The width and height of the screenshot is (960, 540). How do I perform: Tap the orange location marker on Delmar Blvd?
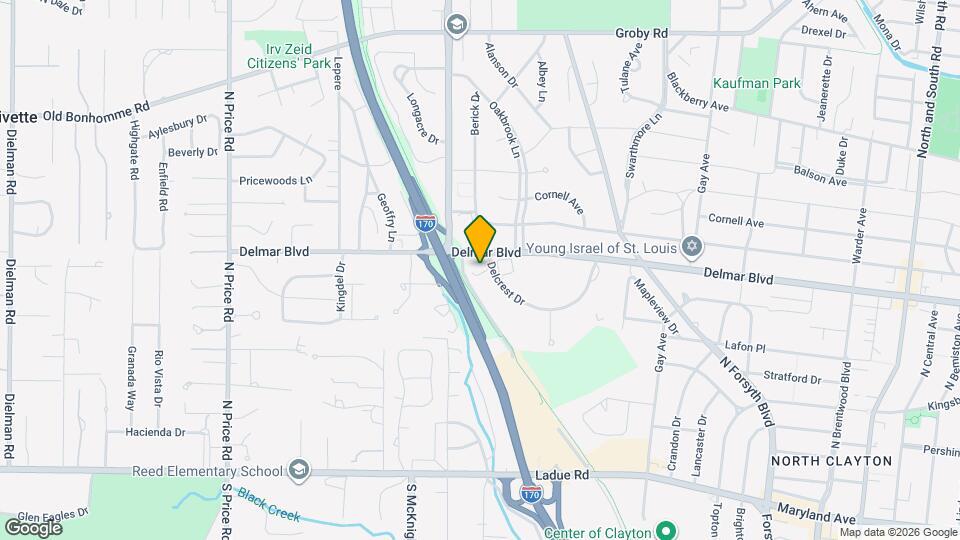pos(480,238)
